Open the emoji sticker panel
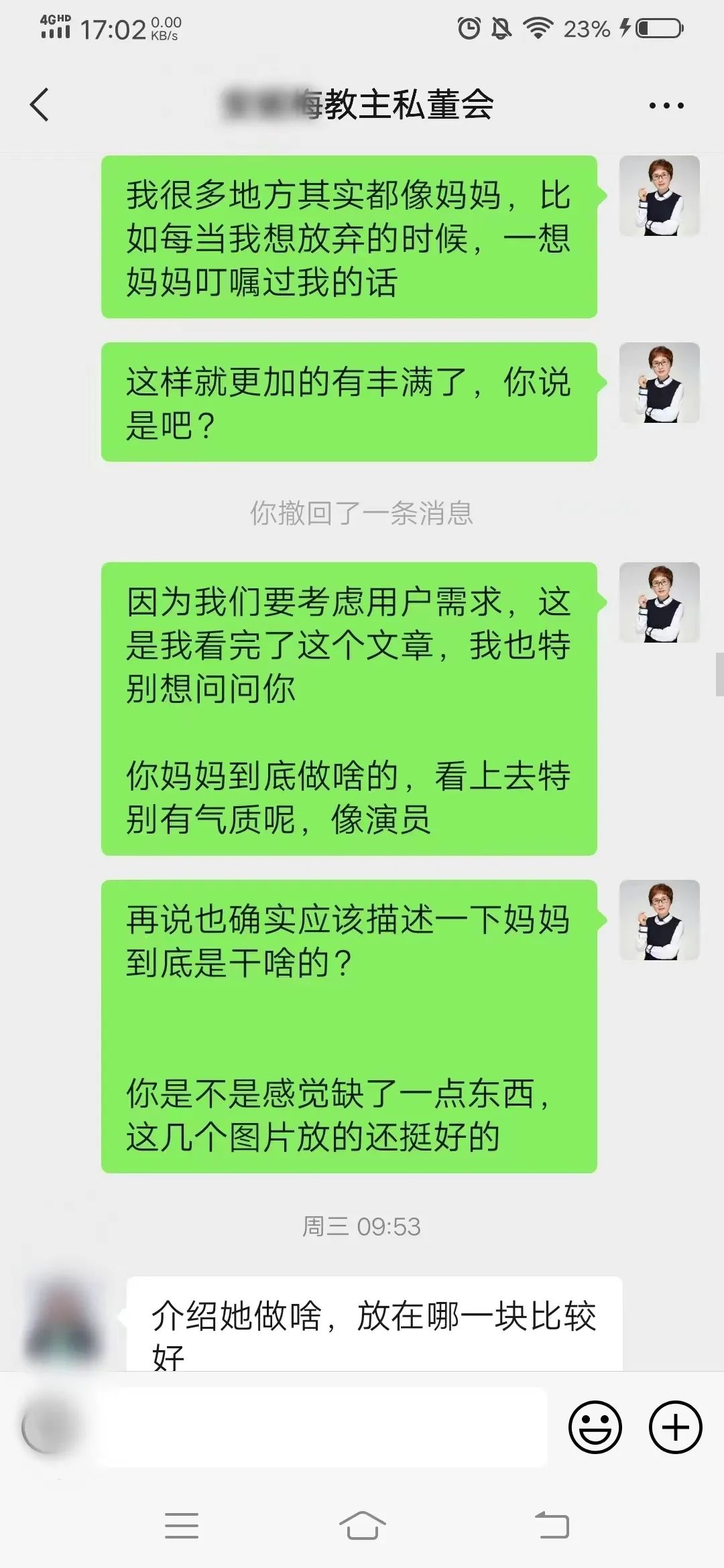 click(x=595, y=1427)
